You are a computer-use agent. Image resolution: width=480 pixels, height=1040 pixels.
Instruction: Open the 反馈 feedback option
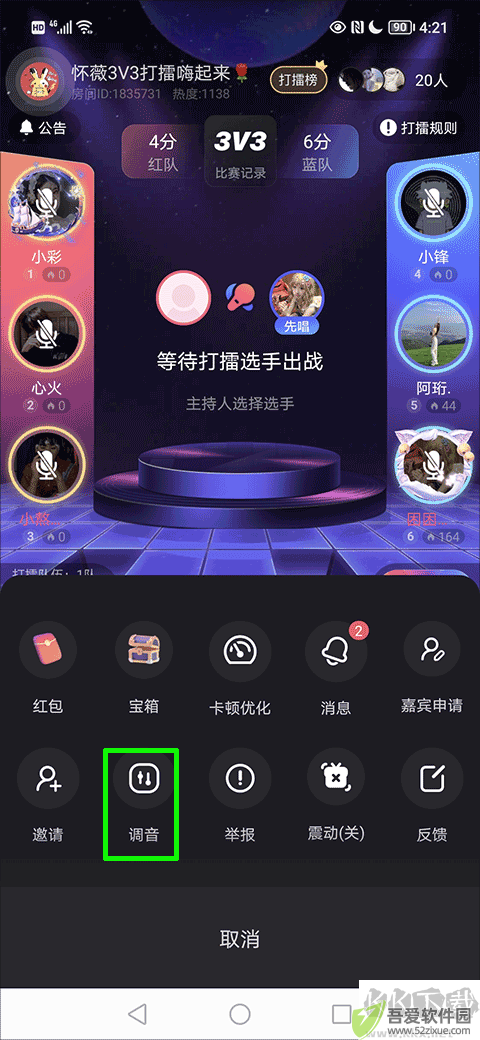[x=432, y=796]
